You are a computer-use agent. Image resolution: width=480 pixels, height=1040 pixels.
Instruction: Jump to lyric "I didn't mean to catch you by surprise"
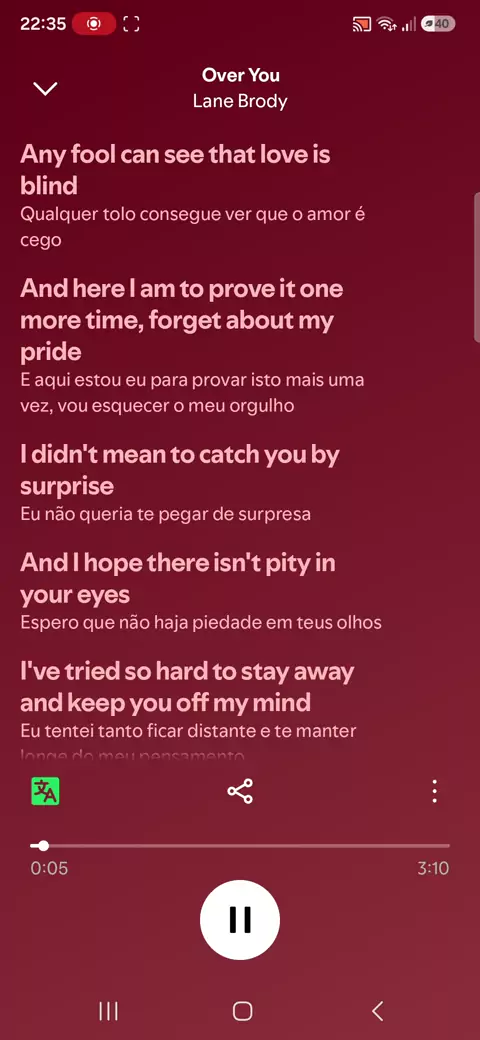coord(180,470)
